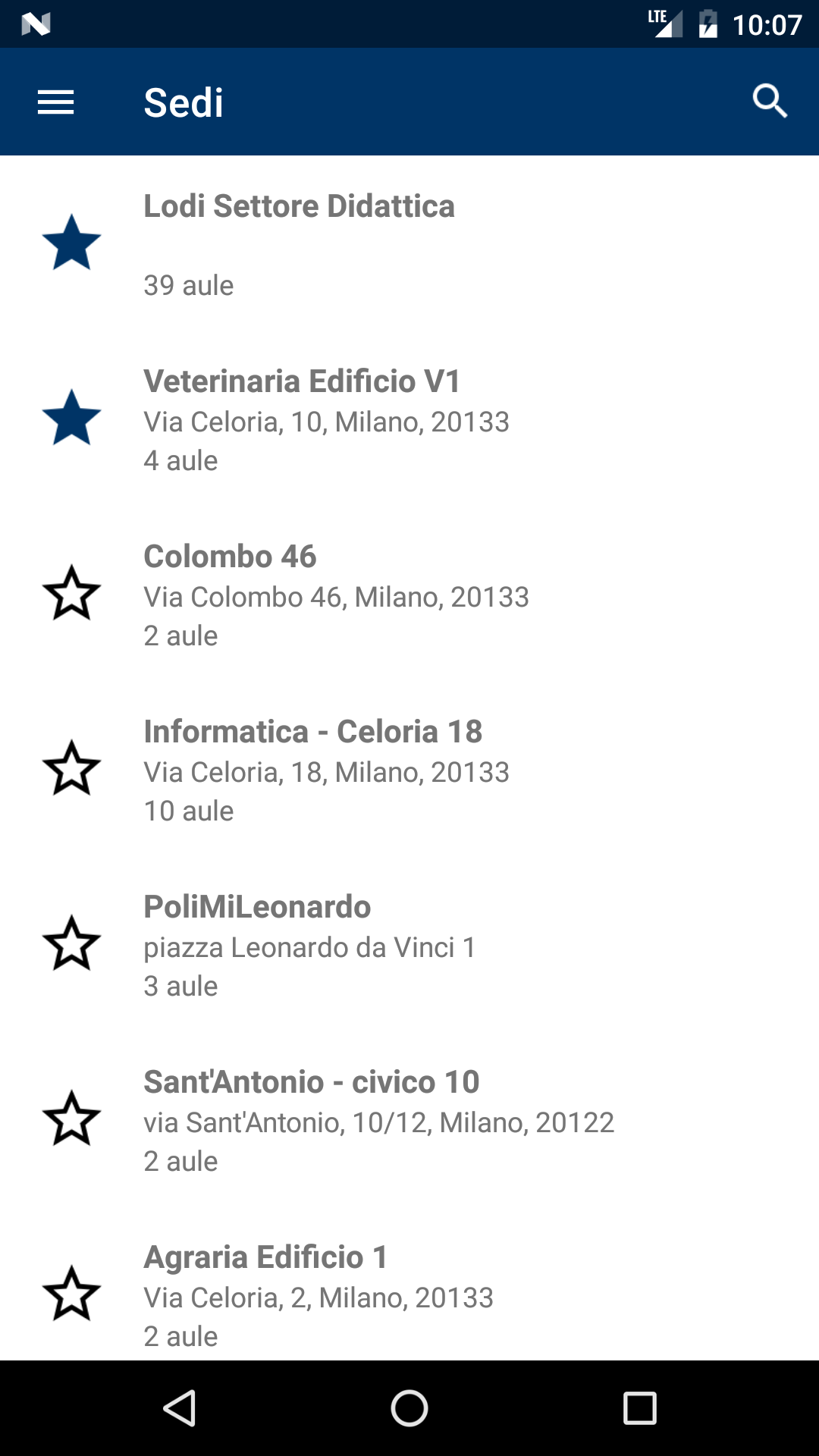819x1456 pixels.
Task: Open search for Sedi
Action: click(769, 102)
